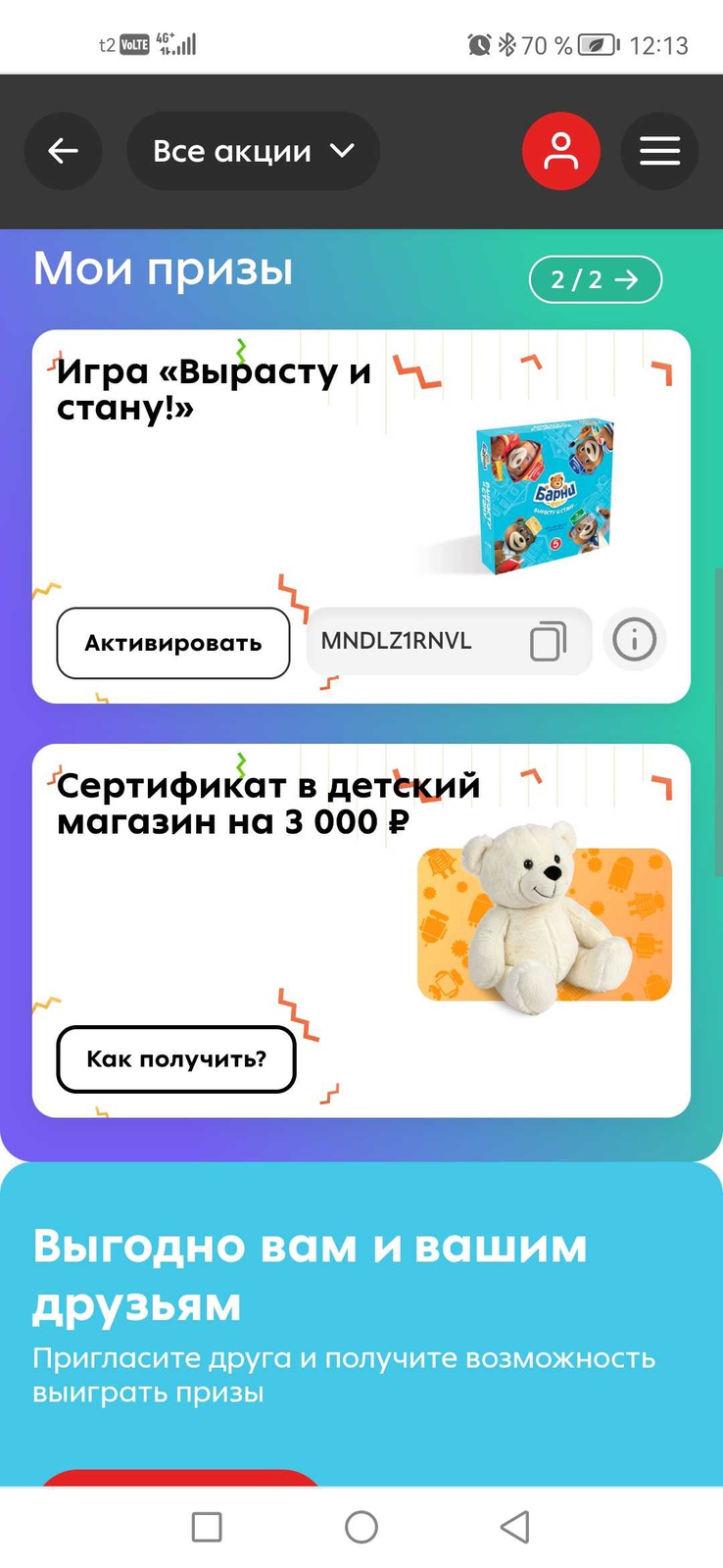Show info about the game prize
Screen dimensions: 723x1568
634,641
